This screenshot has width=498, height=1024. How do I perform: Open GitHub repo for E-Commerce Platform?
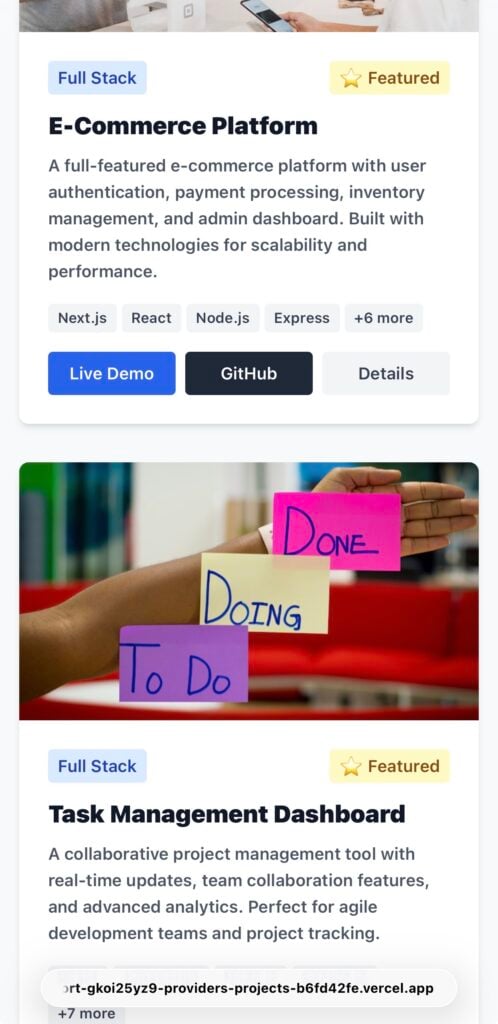coord(249,374)
